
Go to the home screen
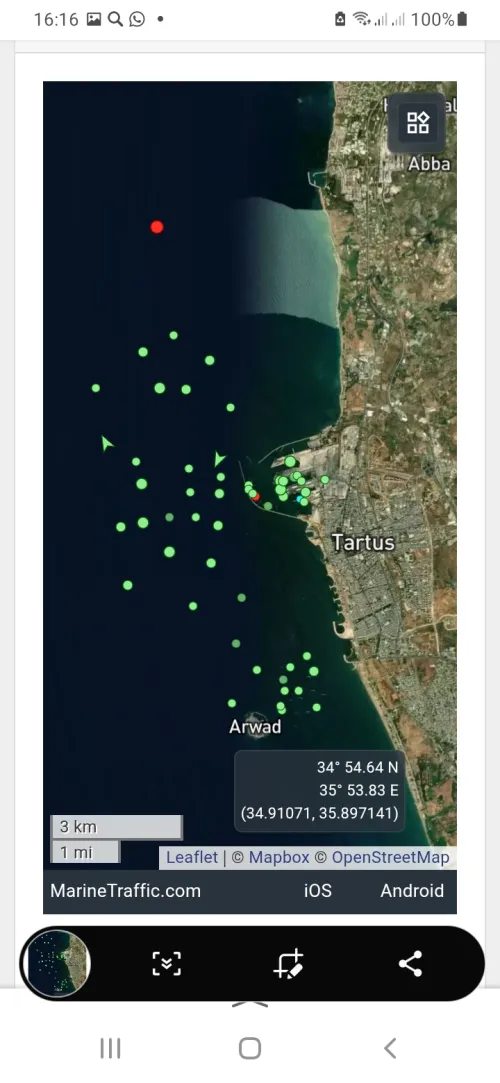(x=250, y=1048)
